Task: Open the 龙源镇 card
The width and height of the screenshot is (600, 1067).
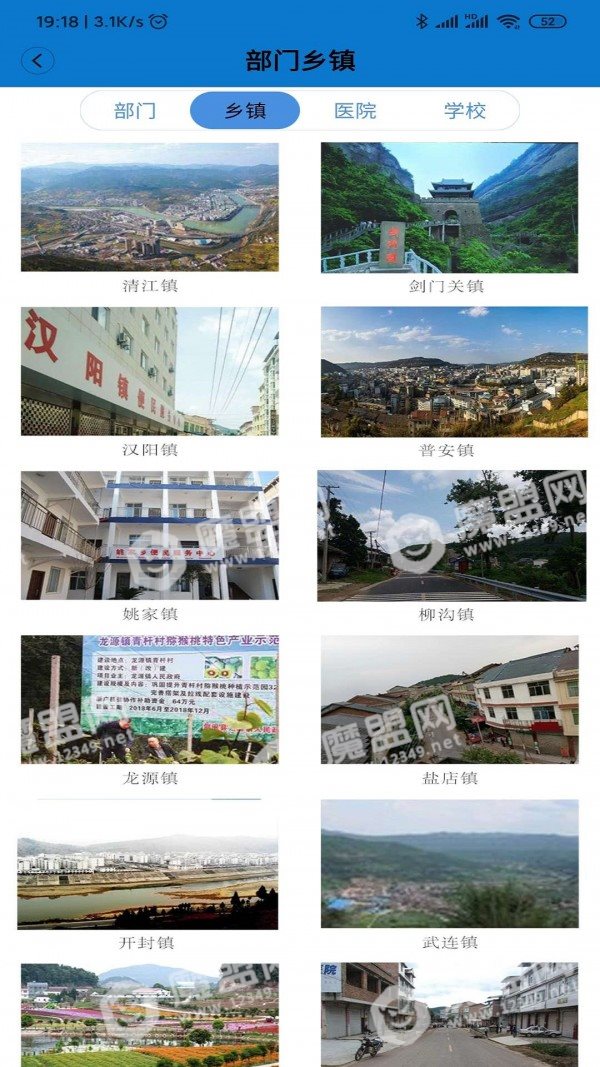Action: [x=150, y=710]
